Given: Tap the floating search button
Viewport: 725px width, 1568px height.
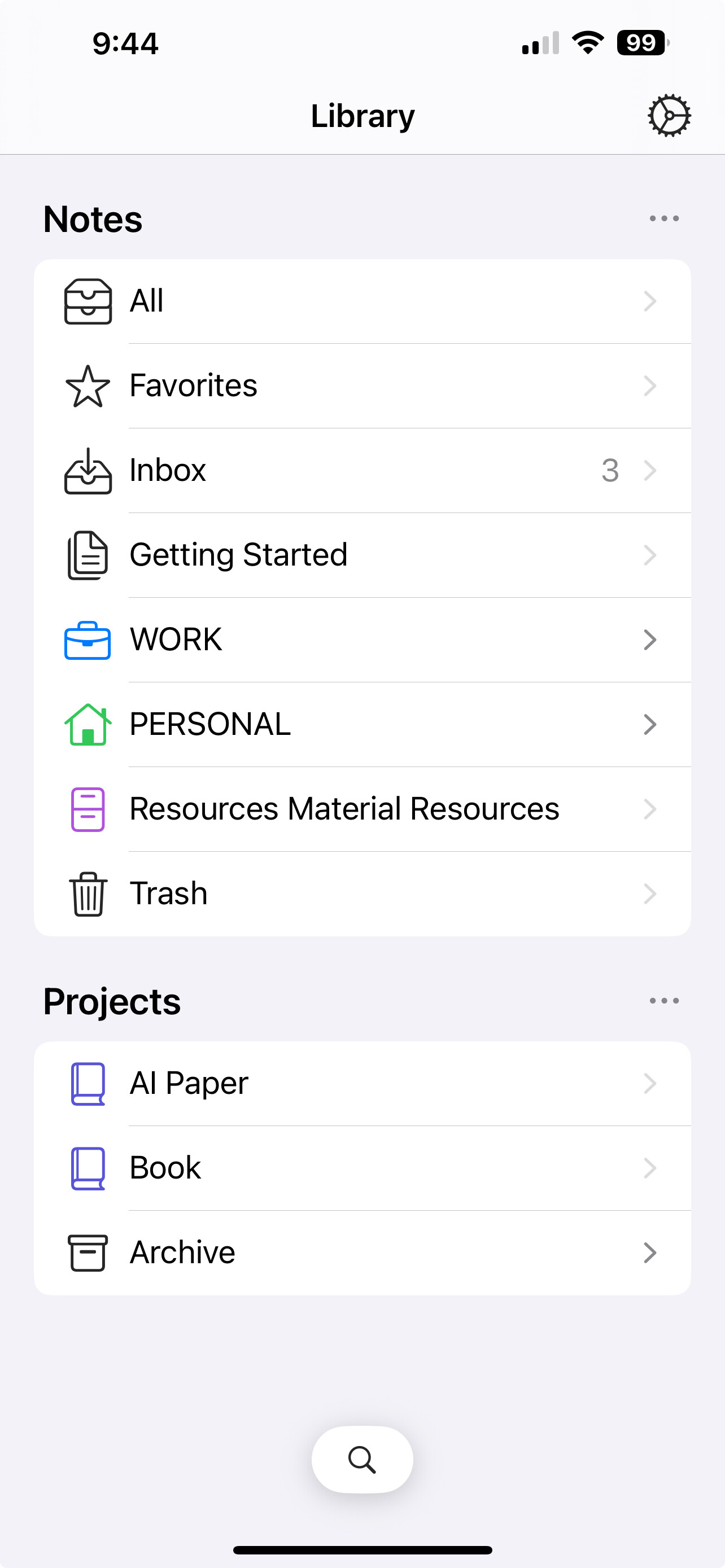Looking at the screenshot, I should 362,1460.
